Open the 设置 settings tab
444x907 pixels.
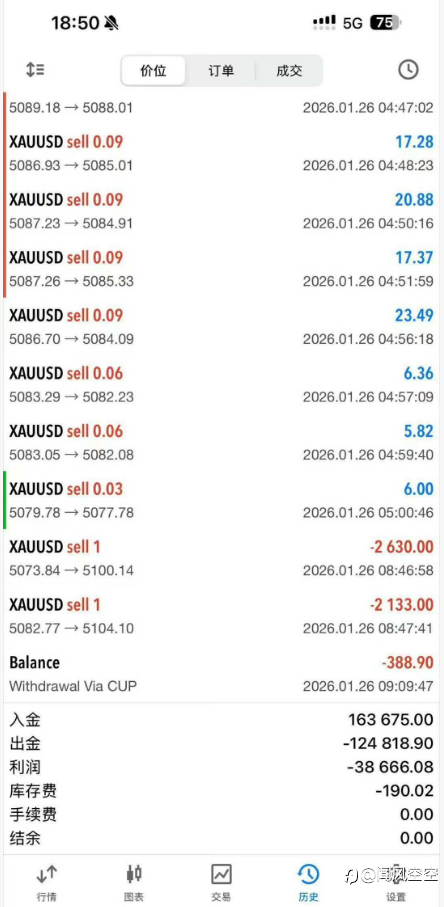coord(396,882)
